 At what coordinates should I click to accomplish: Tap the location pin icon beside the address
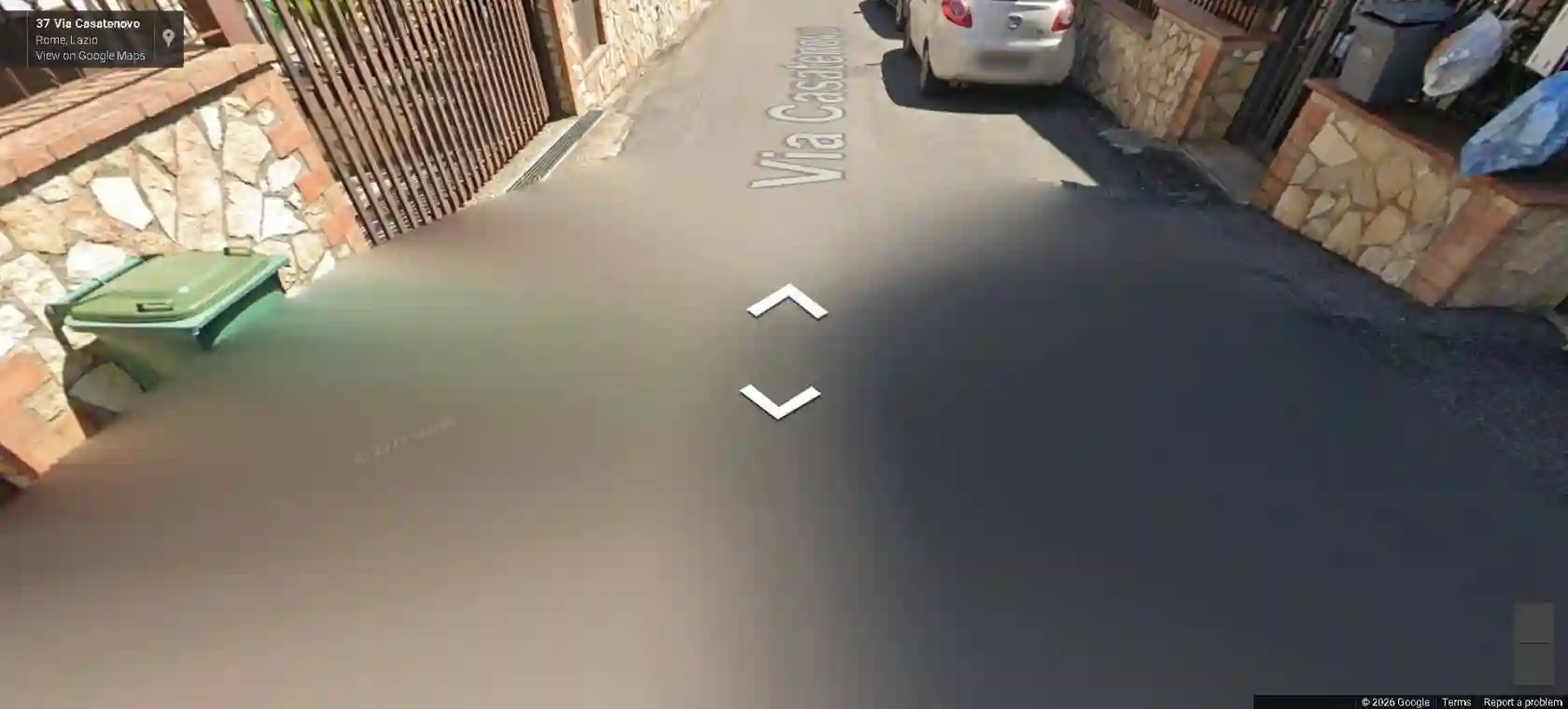tap(168, 38)
